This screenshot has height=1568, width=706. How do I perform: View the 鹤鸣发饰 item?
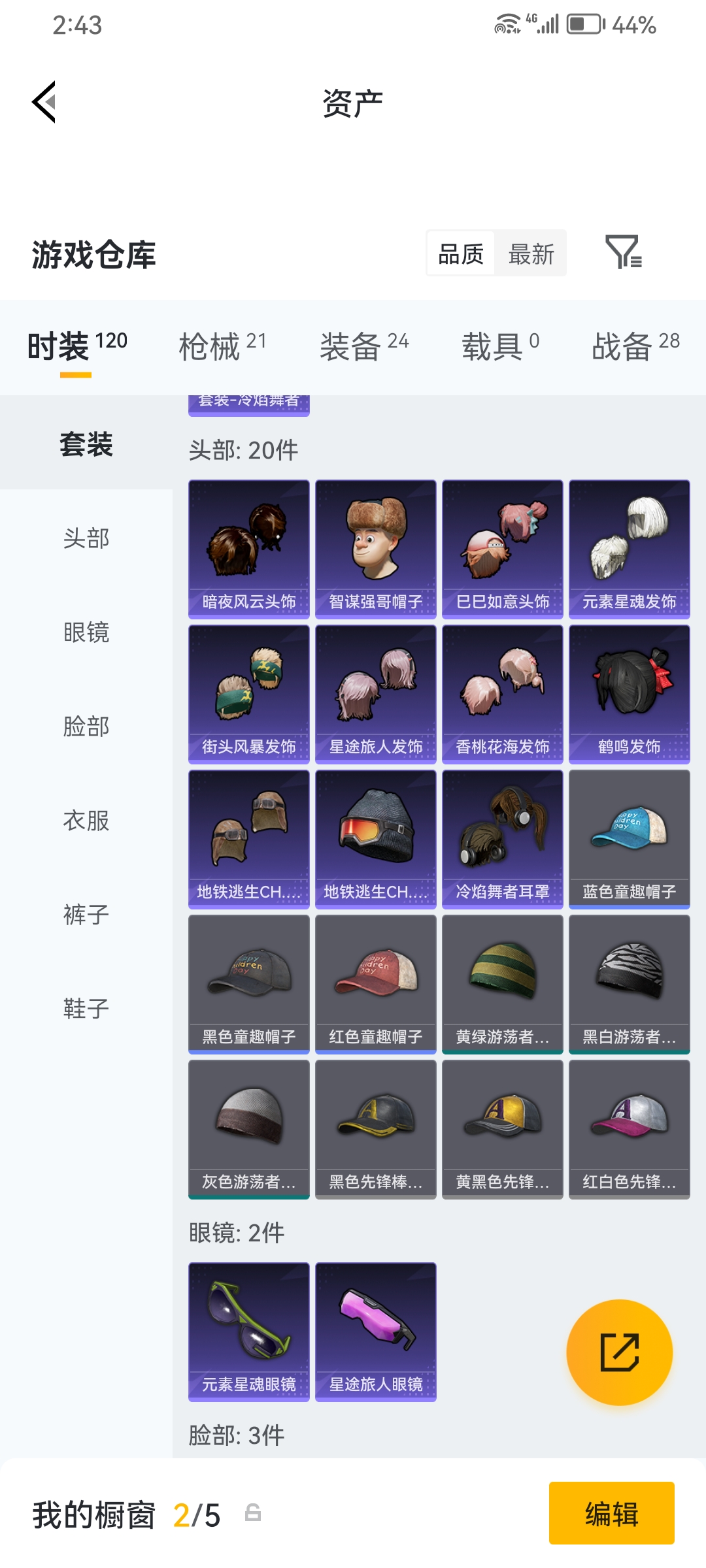point(630,694)
